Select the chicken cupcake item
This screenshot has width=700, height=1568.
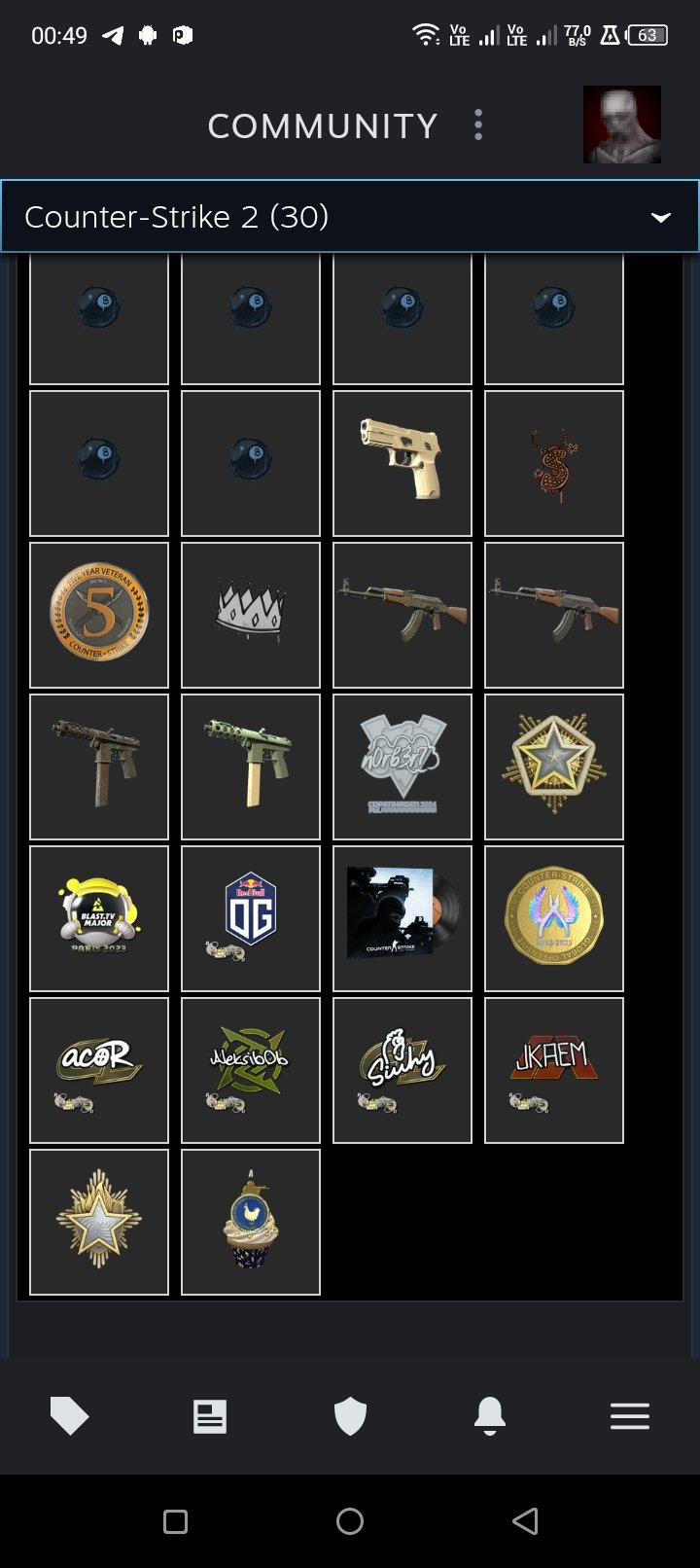[x=251, y=1222]
